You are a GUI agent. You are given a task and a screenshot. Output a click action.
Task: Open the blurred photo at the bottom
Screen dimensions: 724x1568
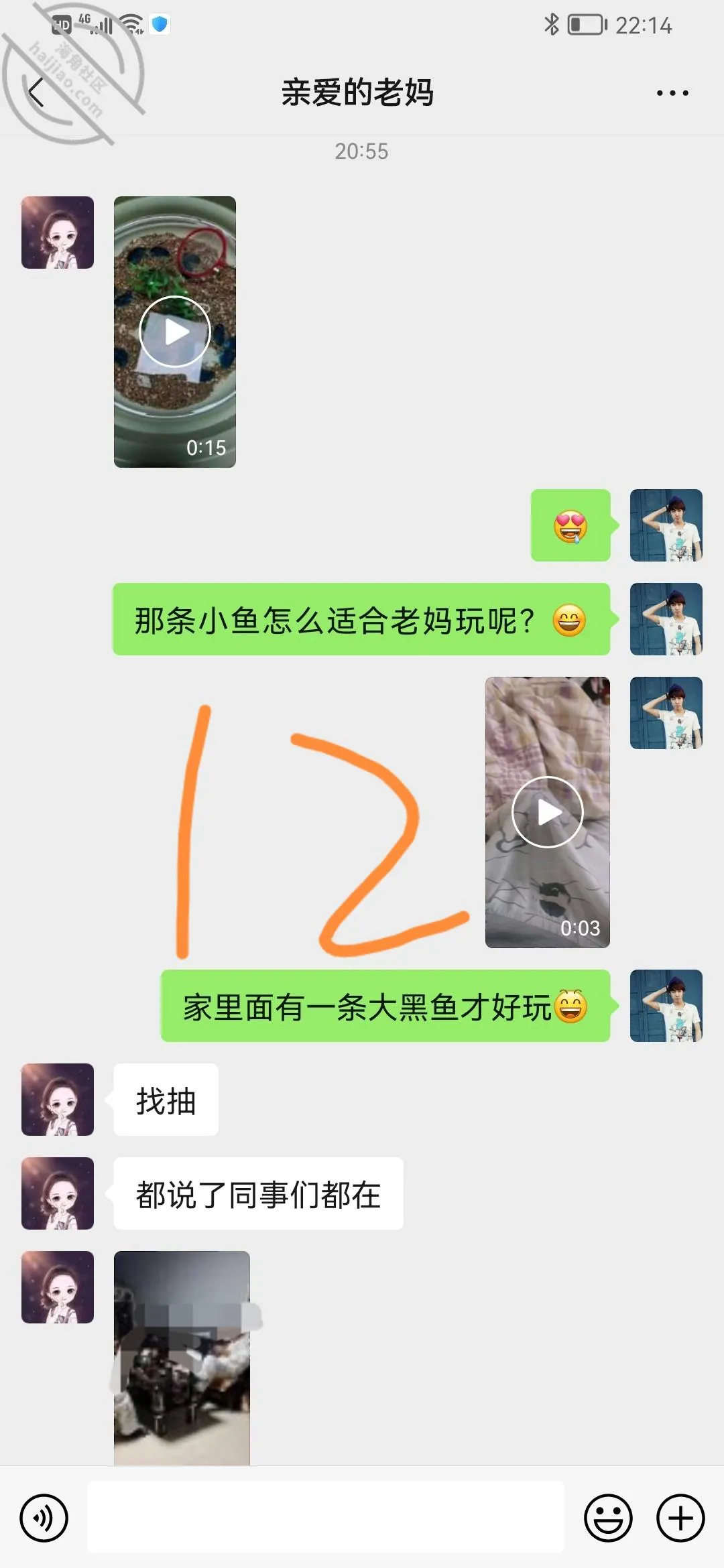182,1358
